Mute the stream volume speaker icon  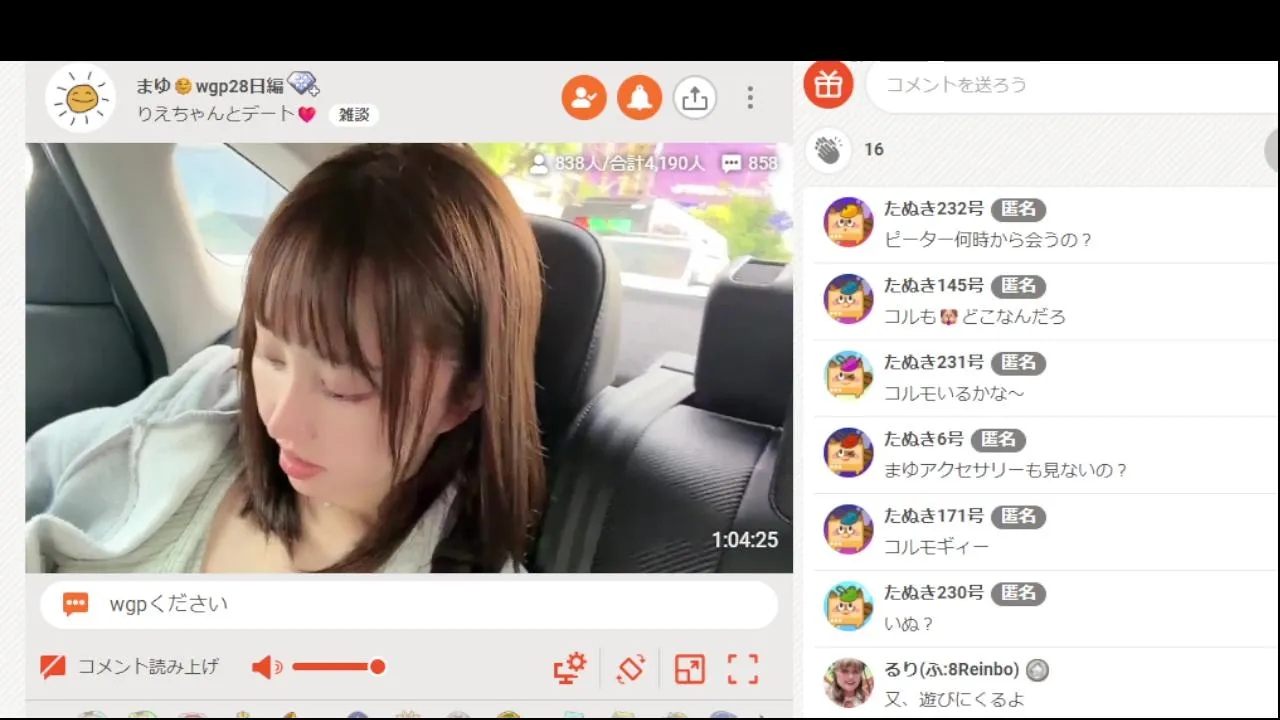pos(266,667)
